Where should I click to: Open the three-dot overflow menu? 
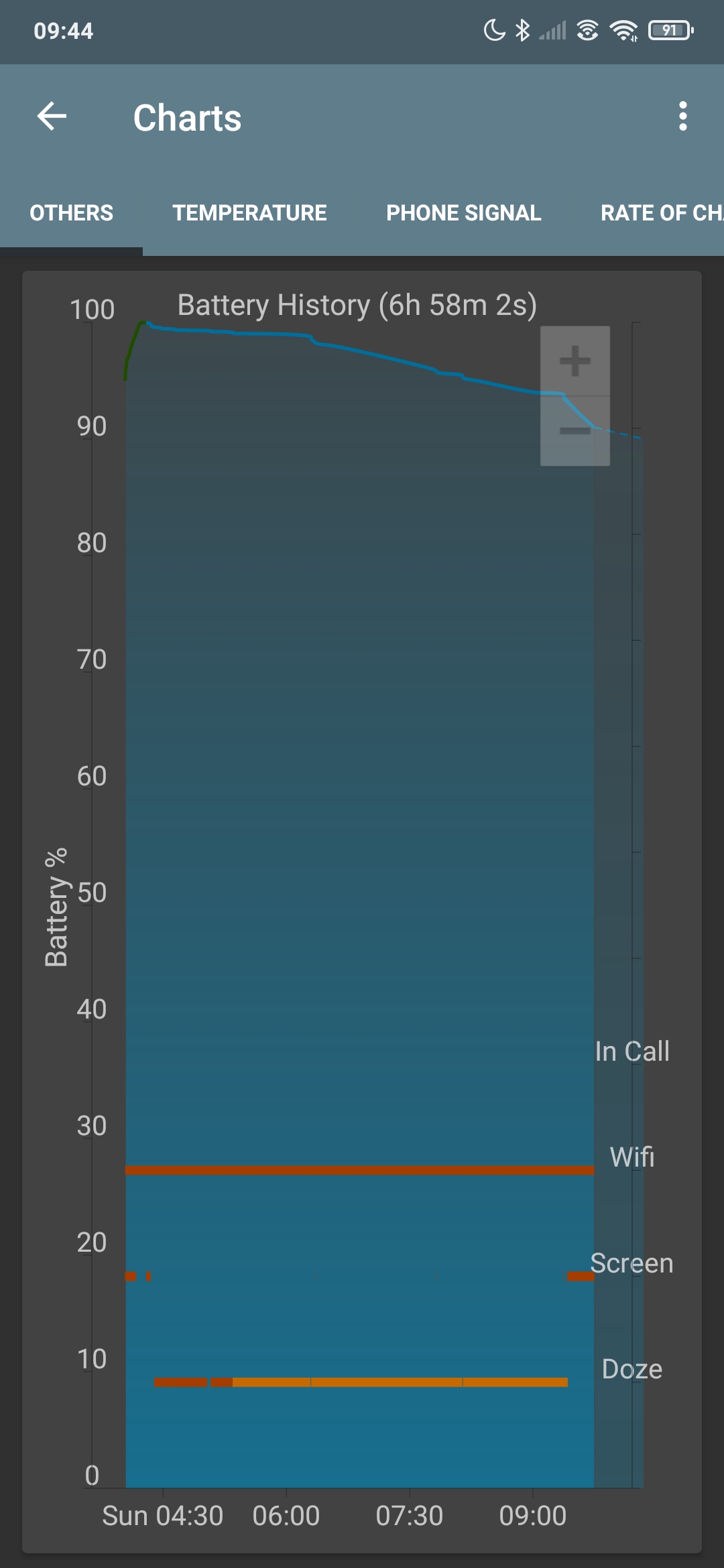point(682,117)
